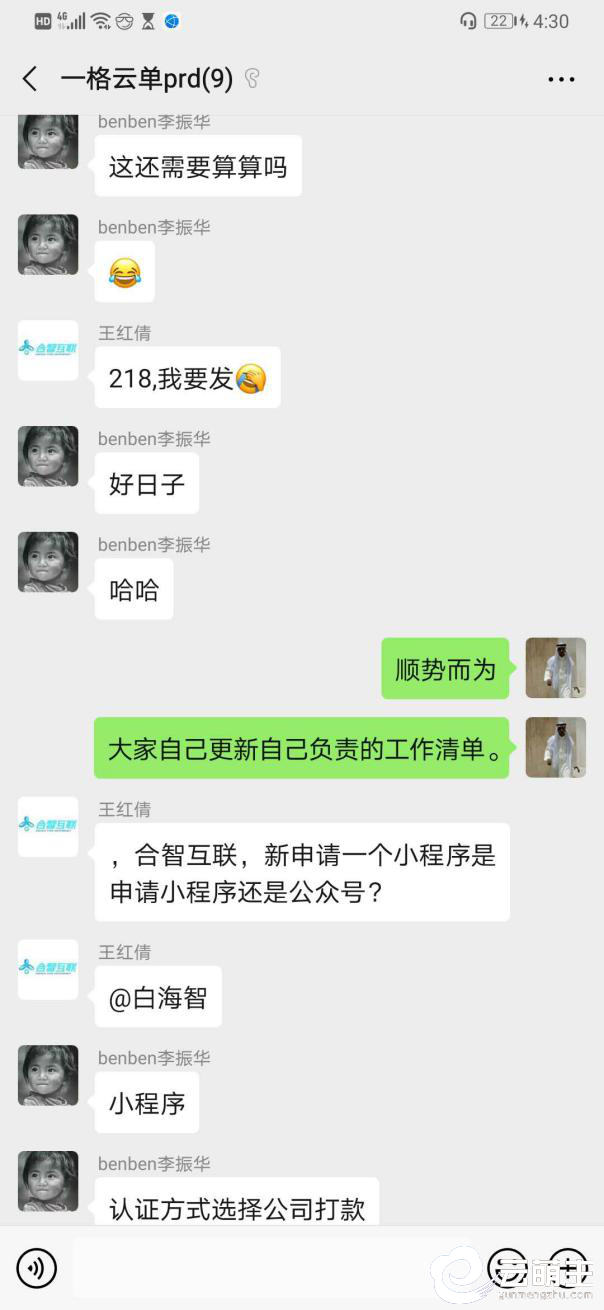This screenshot has width=604, height=1310.
Task: Go back from the group chat
Action: (x=30, y=79)
